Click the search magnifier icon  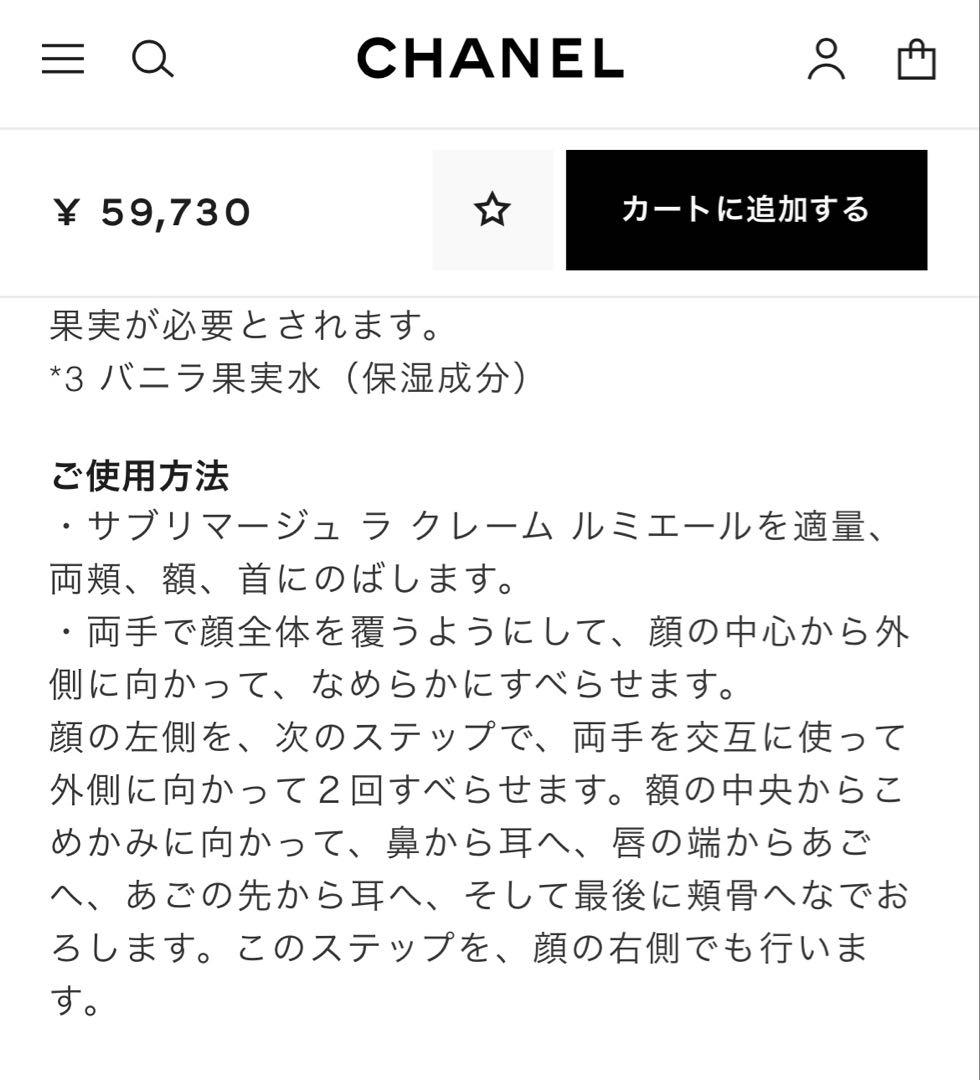click(153, 60)
